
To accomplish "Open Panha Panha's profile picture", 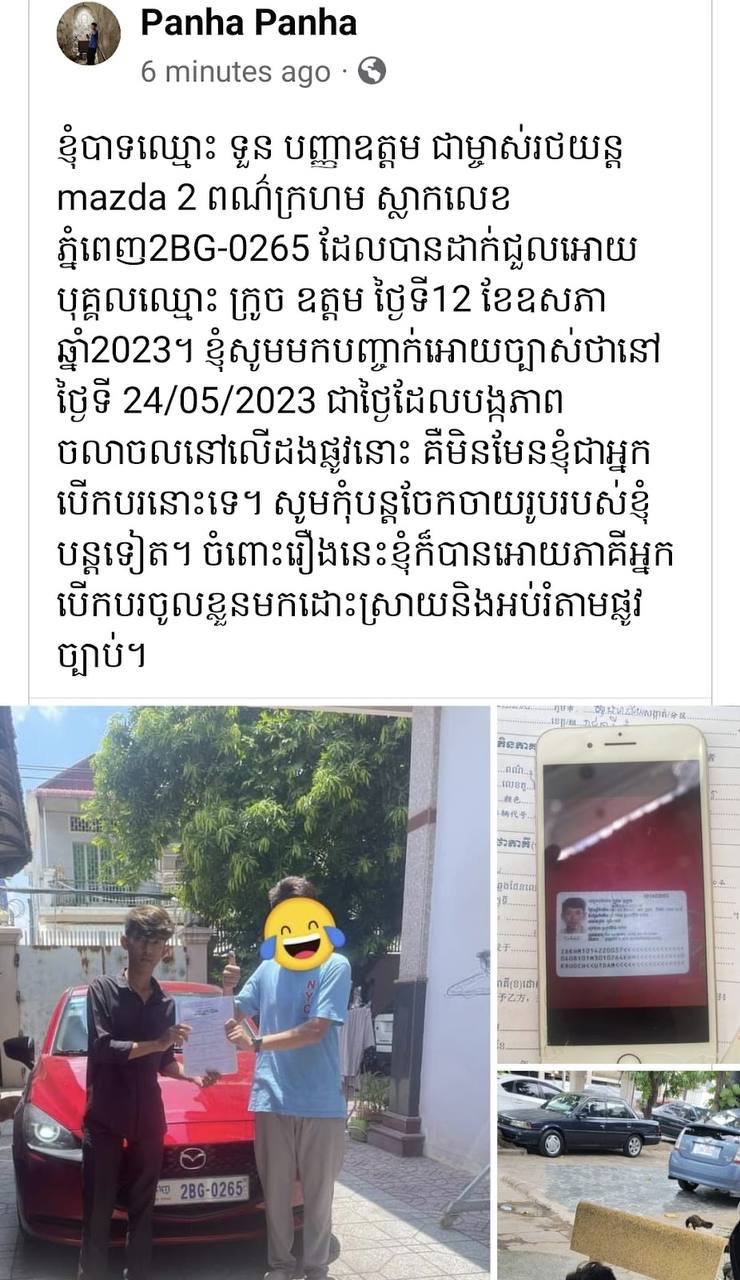I will tap(88, 34).
